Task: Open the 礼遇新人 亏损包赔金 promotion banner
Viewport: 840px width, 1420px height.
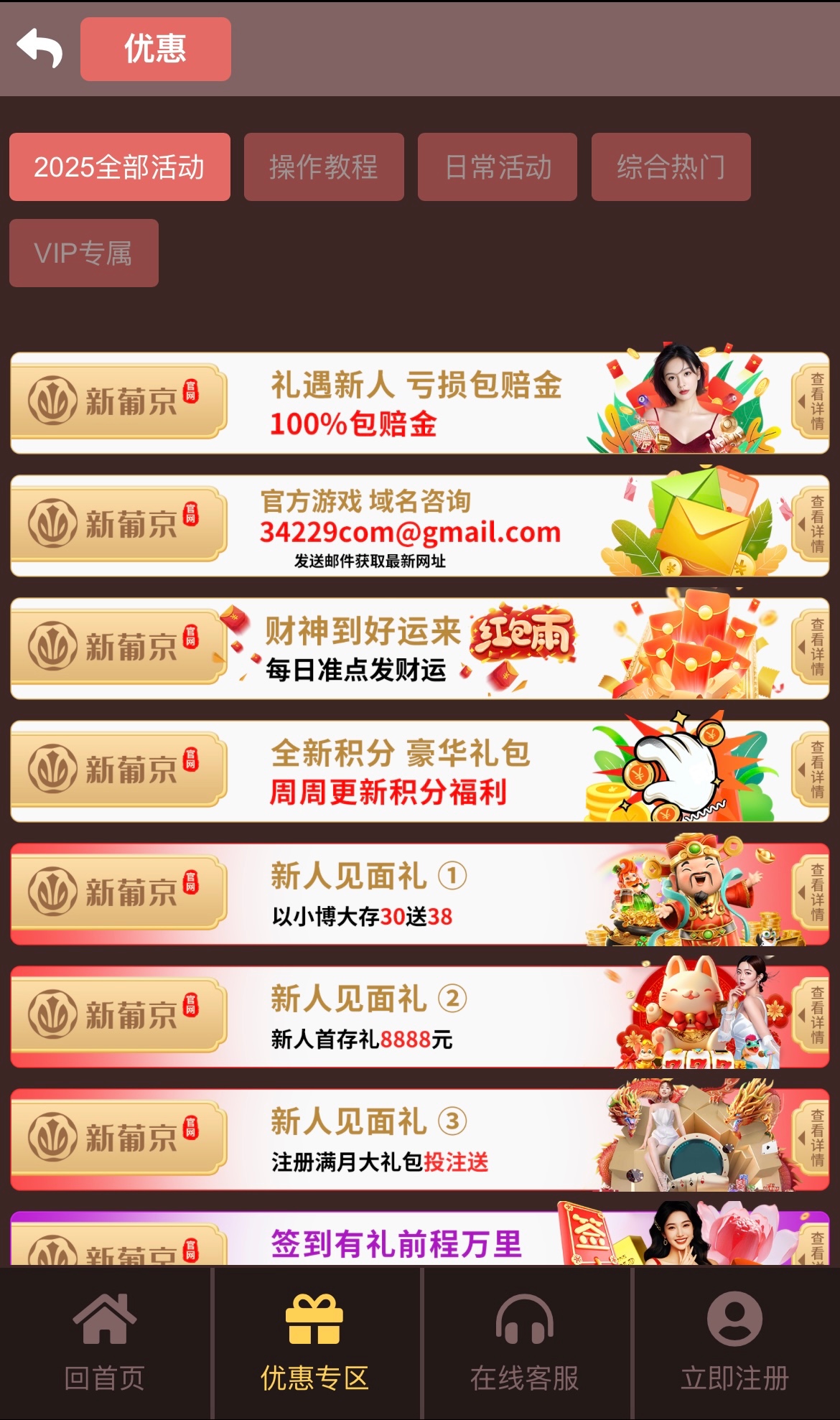Action: click(420, 403)
